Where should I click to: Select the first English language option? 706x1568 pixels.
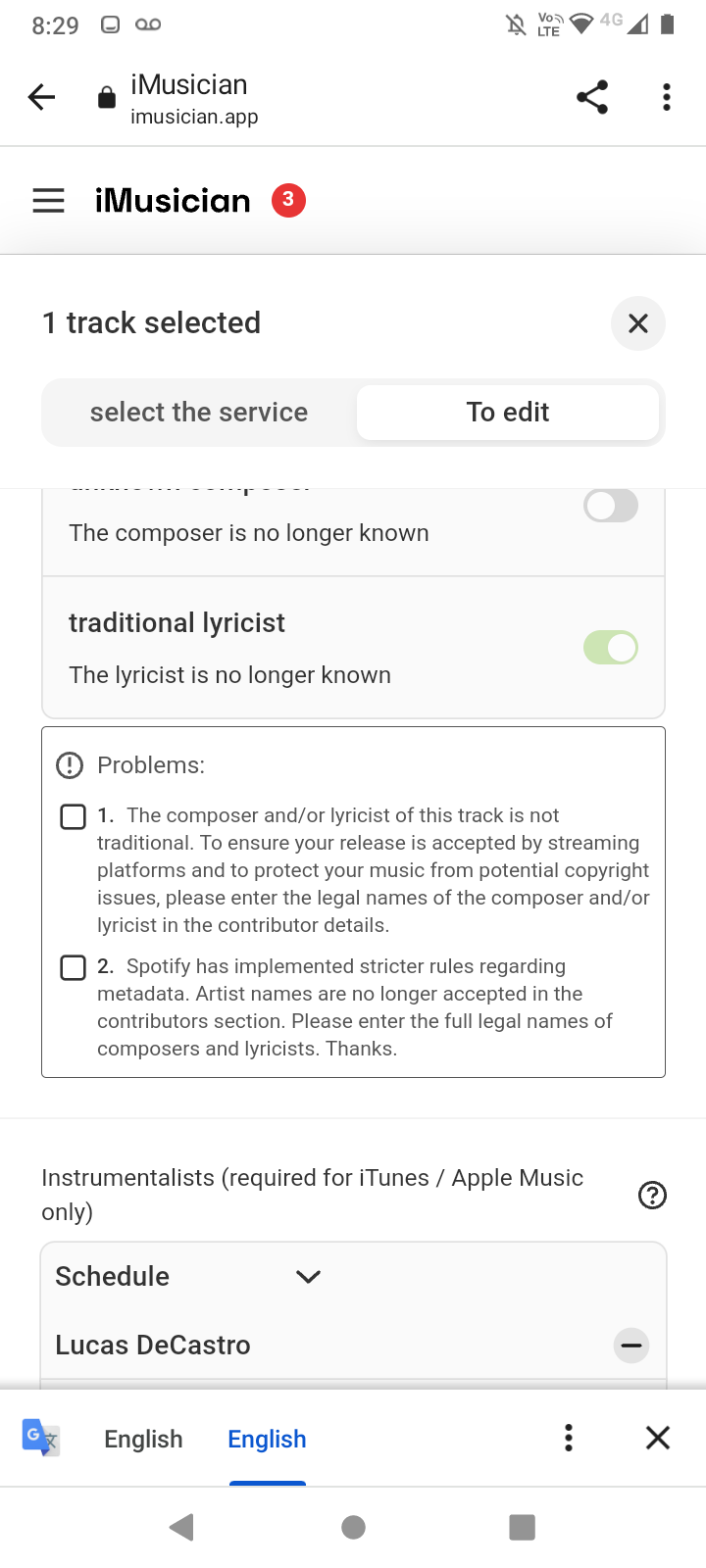click(x=143, y=1439)
